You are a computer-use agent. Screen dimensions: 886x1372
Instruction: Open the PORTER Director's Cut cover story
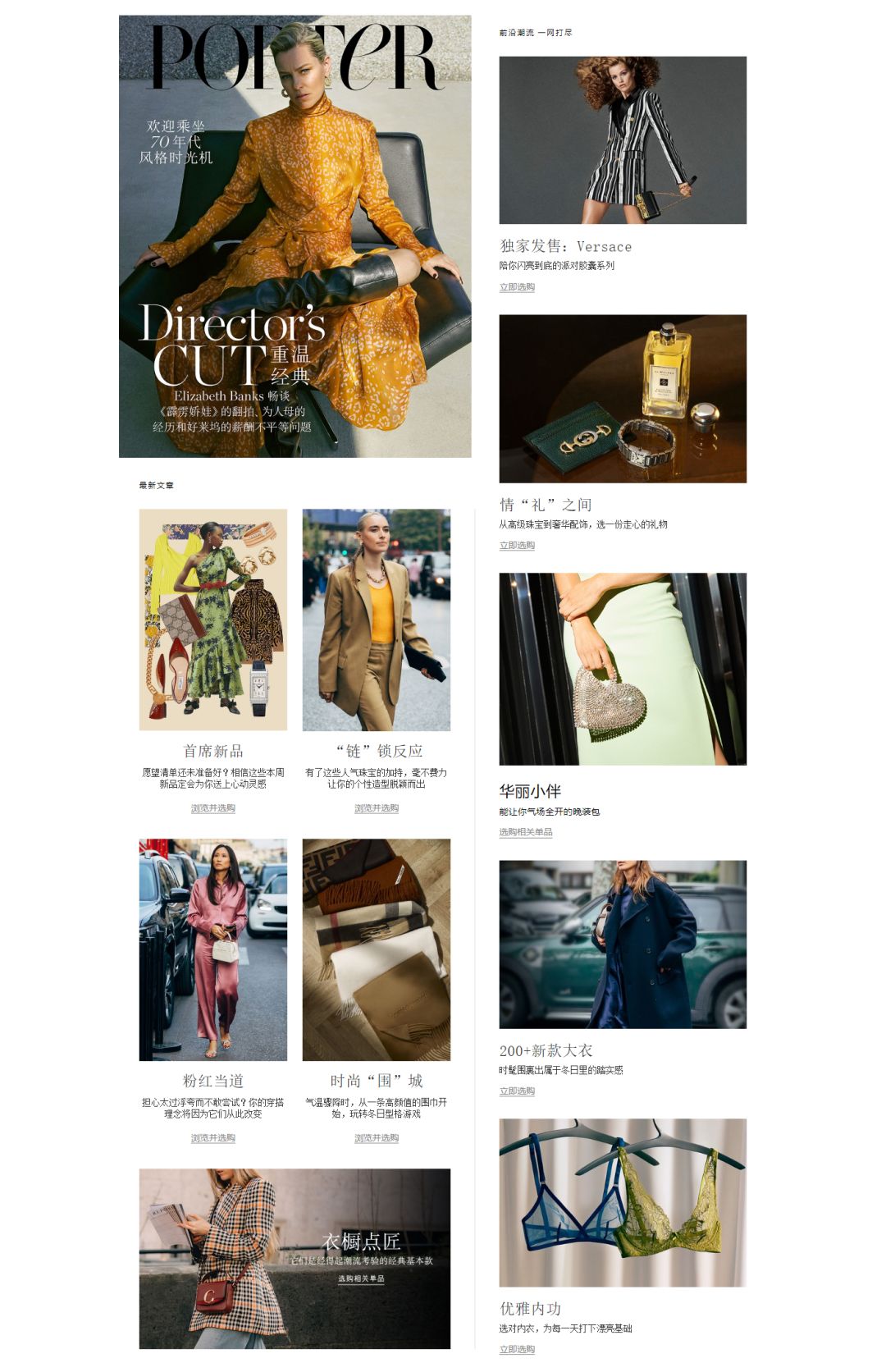(x=295, y=236)
